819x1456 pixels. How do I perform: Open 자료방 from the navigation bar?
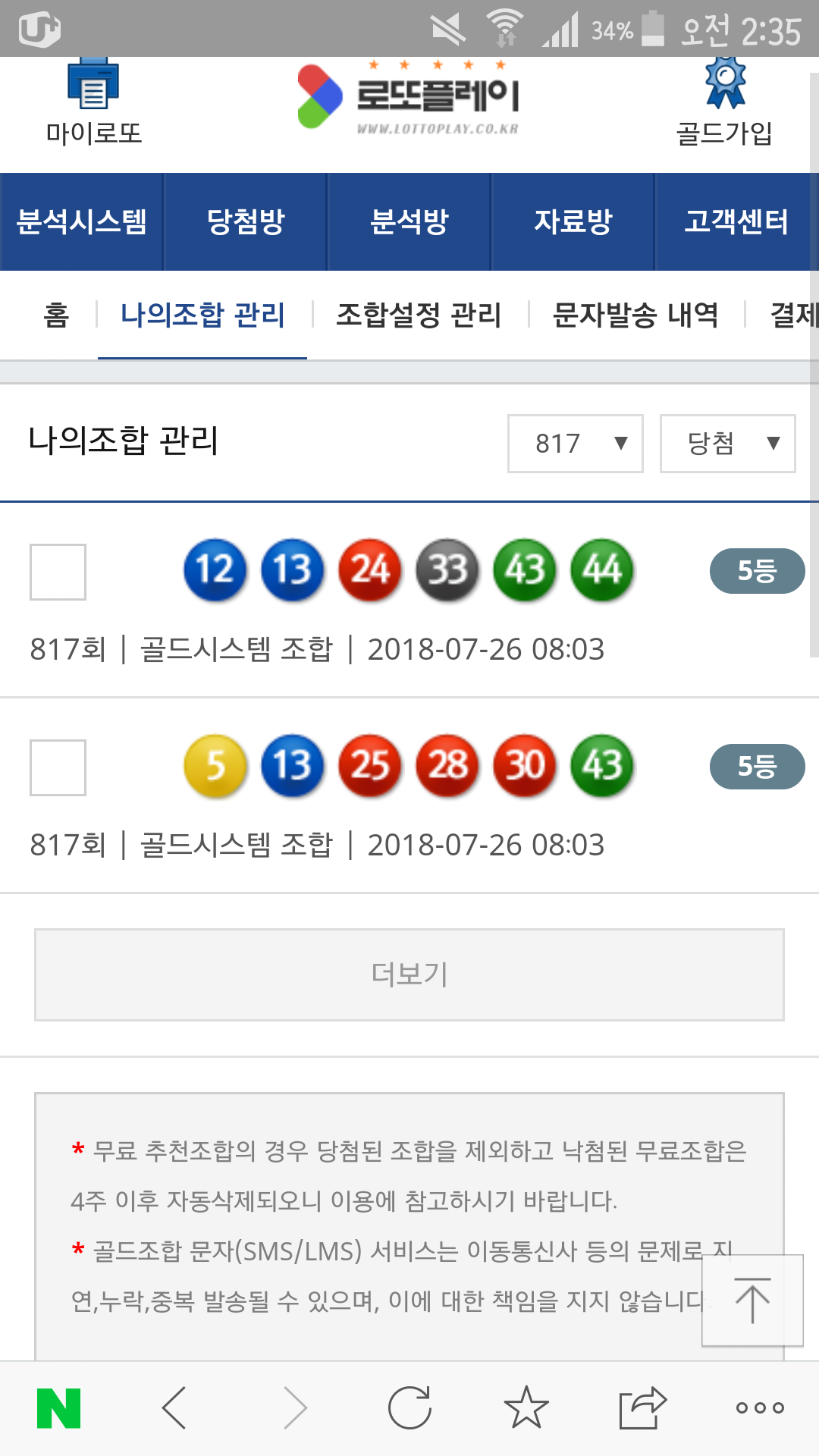573,221
